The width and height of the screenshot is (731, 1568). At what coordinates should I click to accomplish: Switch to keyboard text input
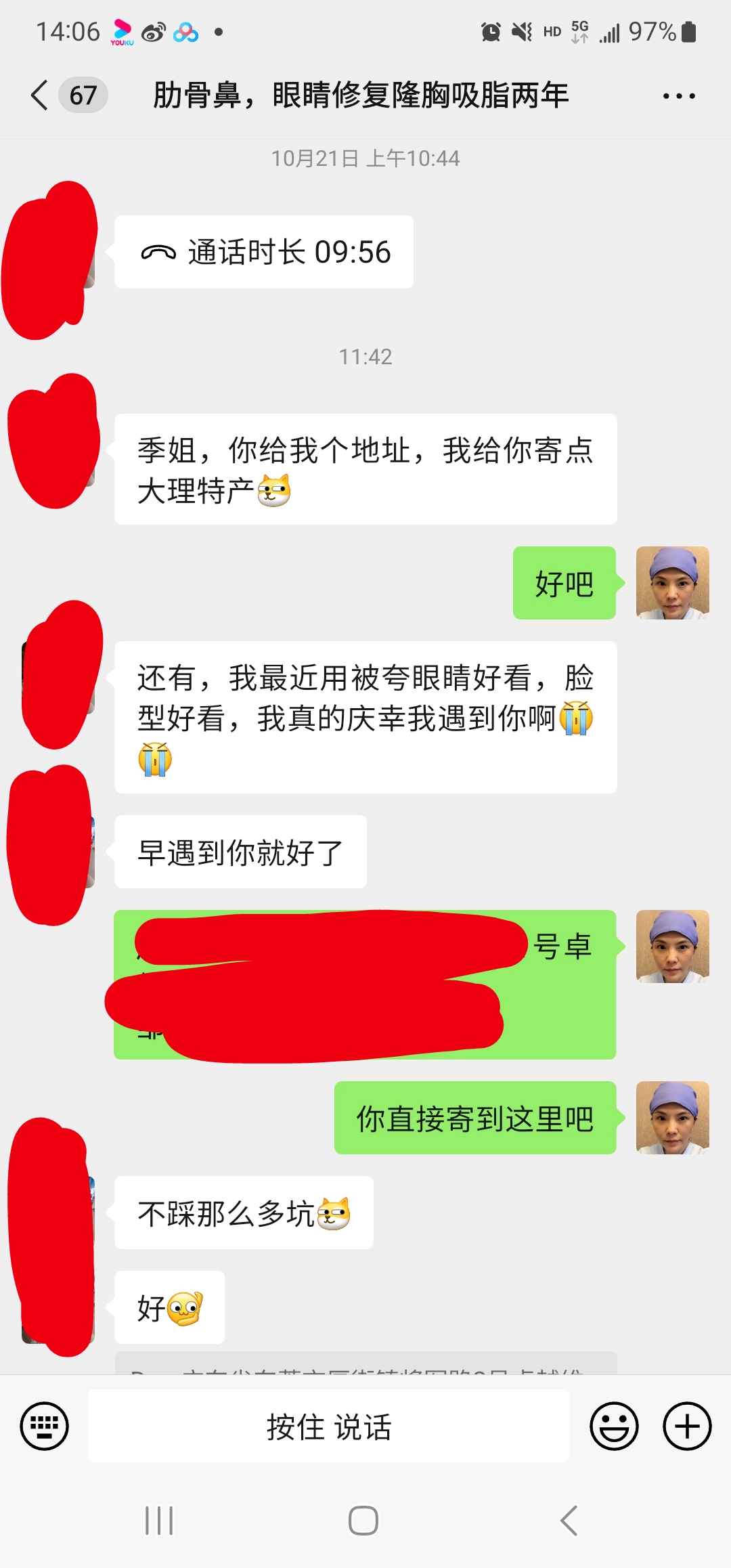[45, 1426]
